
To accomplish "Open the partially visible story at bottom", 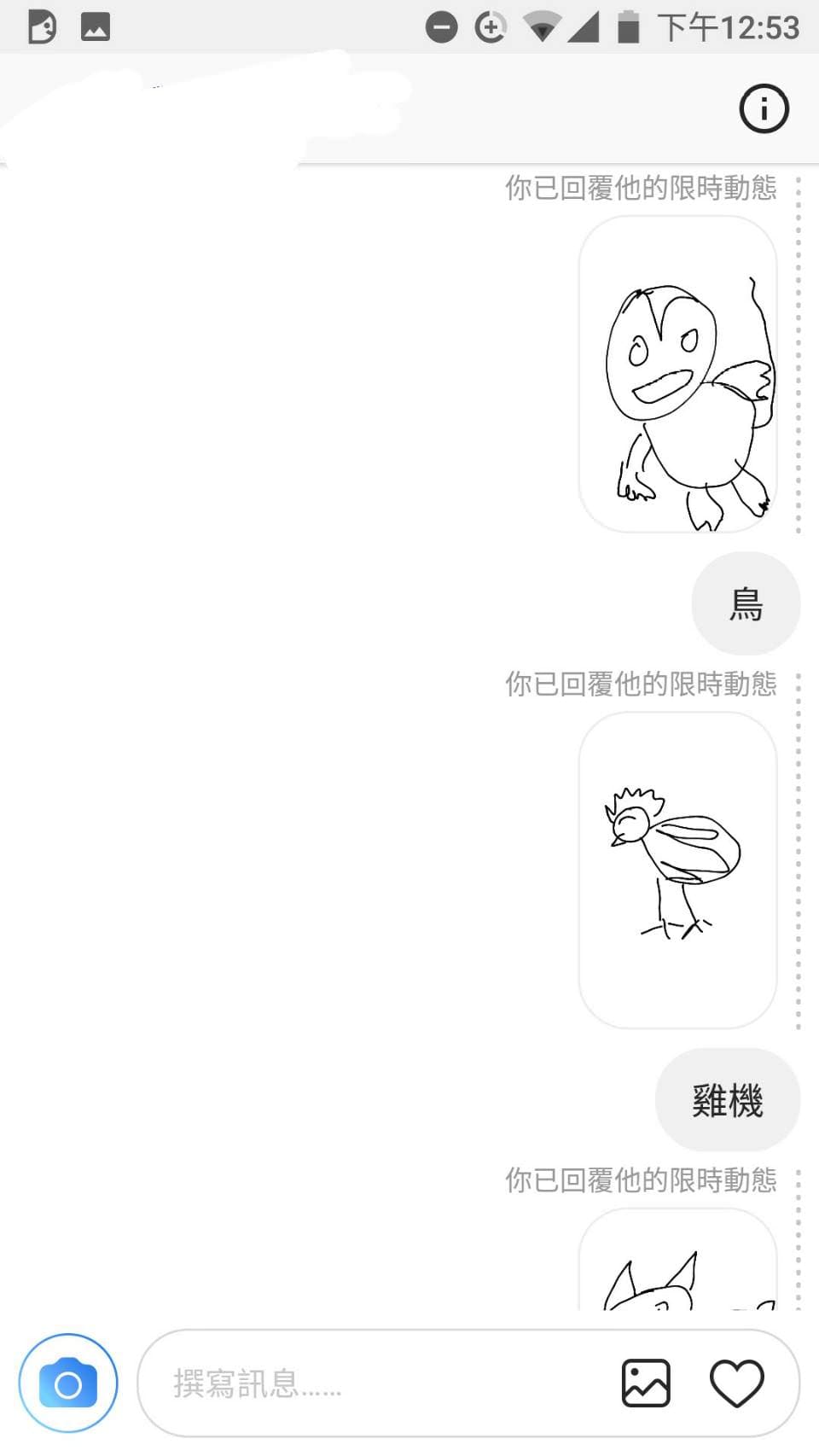I will (x=678, y=1264).
